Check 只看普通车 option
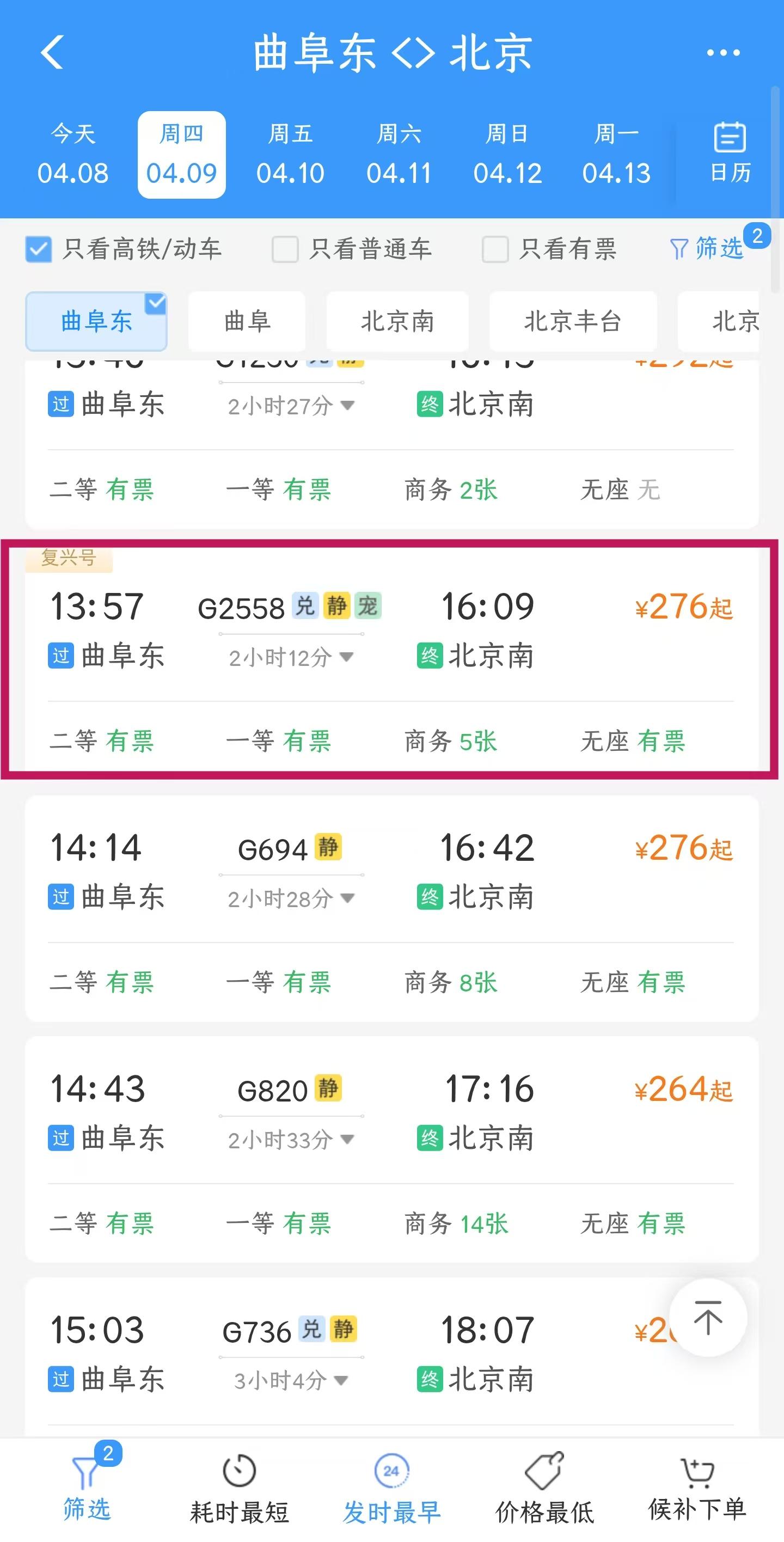The height and width of the screenshot is (1542, 784). (285, 249)
